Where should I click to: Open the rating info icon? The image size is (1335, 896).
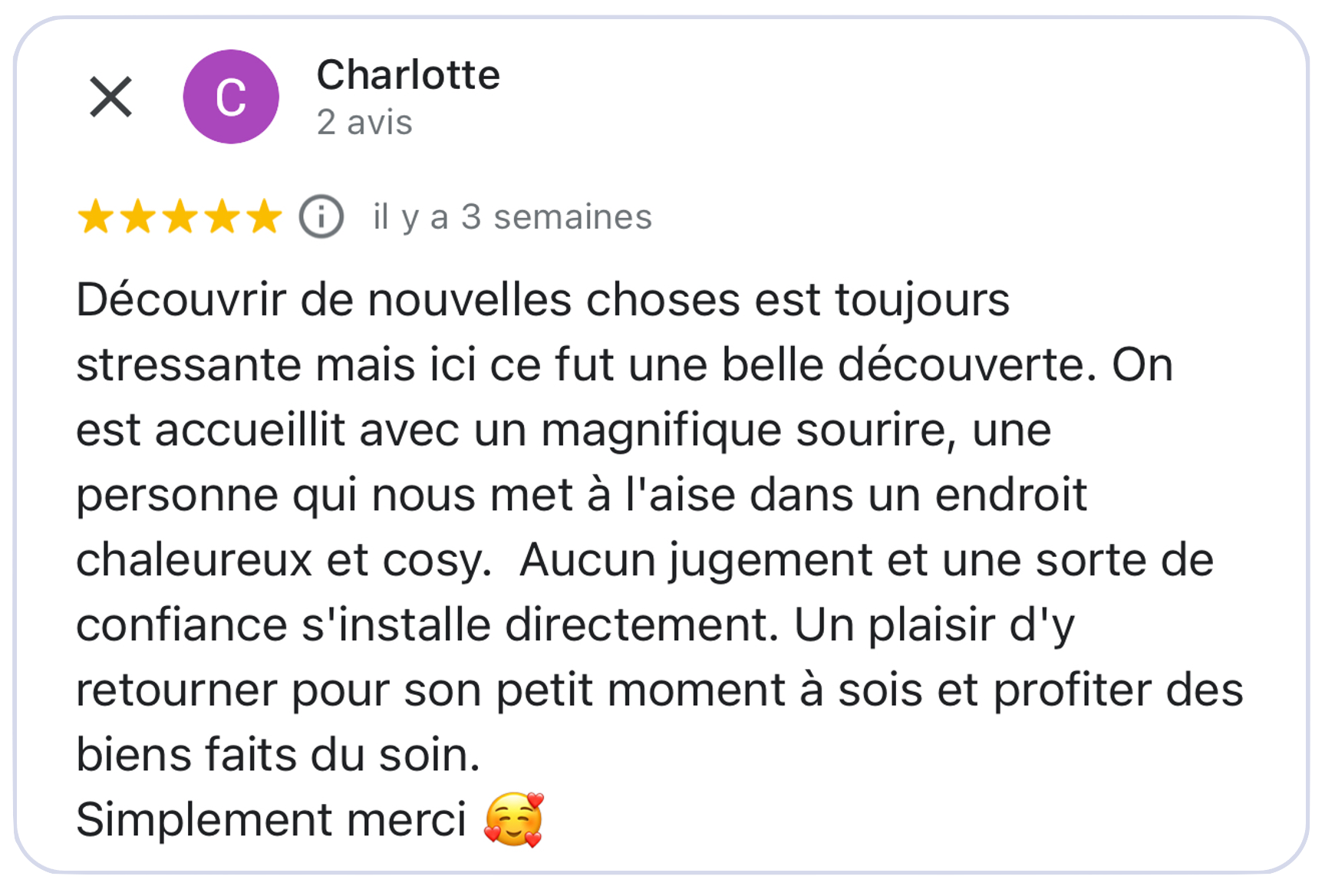pos(321,217)
